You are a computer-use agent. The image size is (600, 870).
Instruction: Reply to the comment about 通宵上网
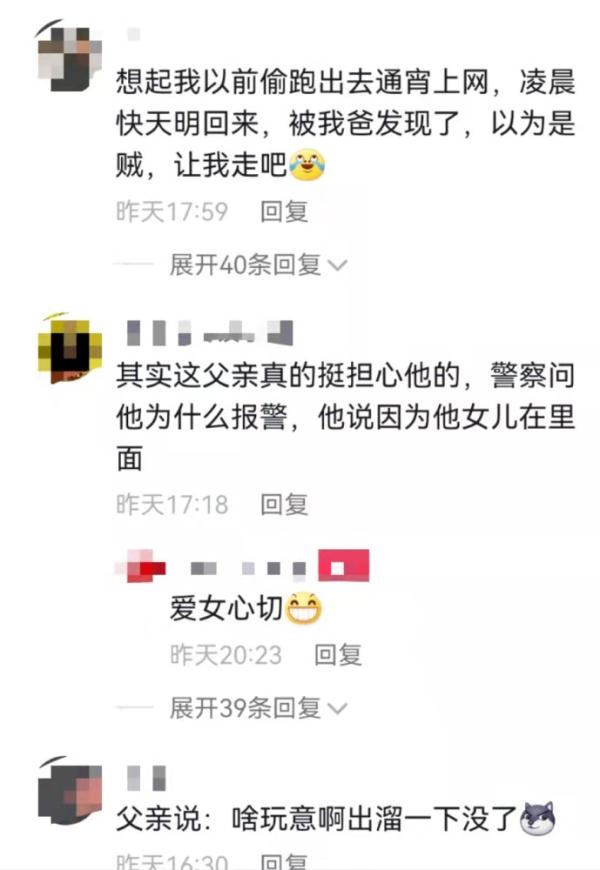(284, 212)
